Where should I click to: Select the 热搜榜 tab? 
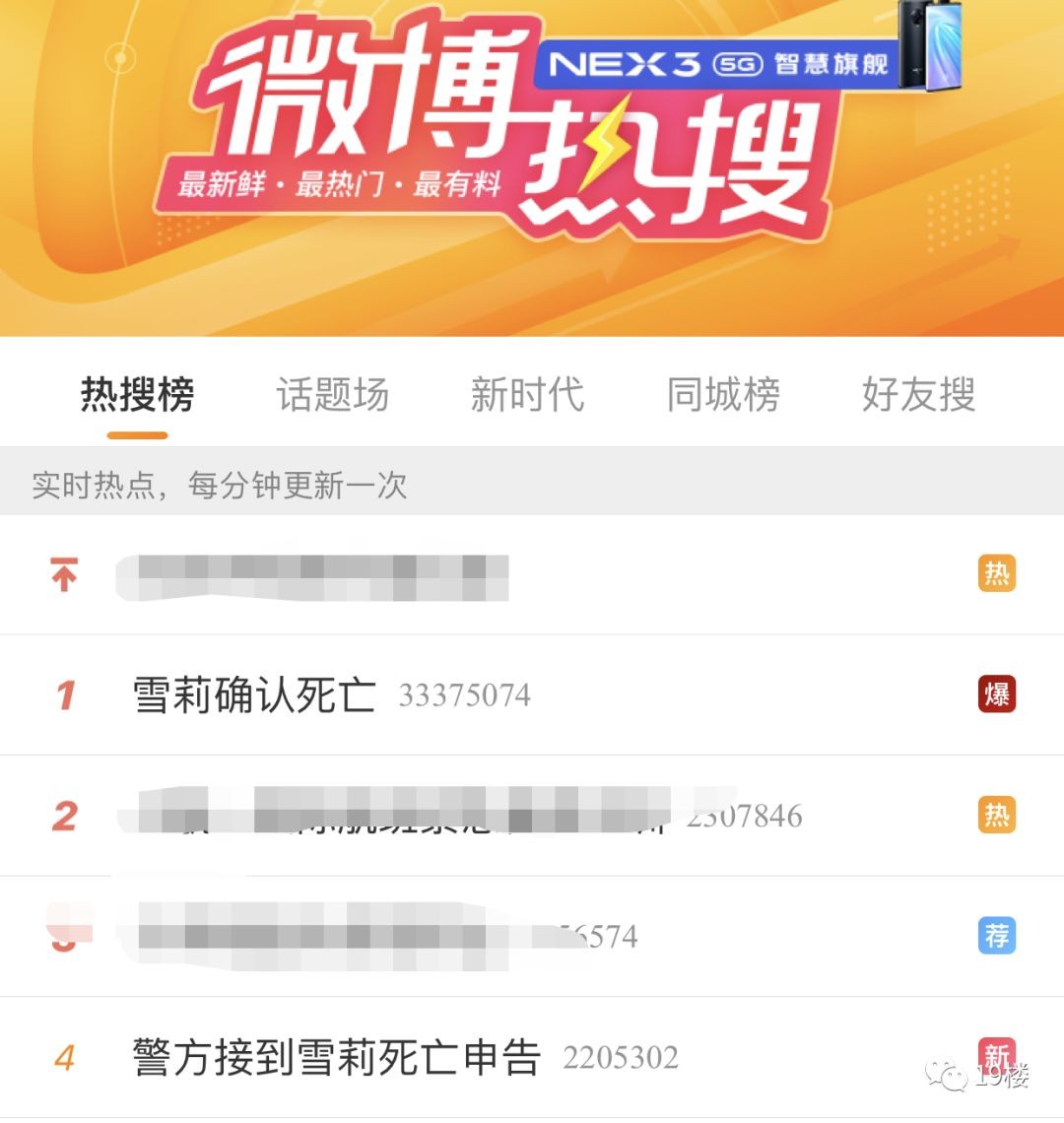point(137,395)
